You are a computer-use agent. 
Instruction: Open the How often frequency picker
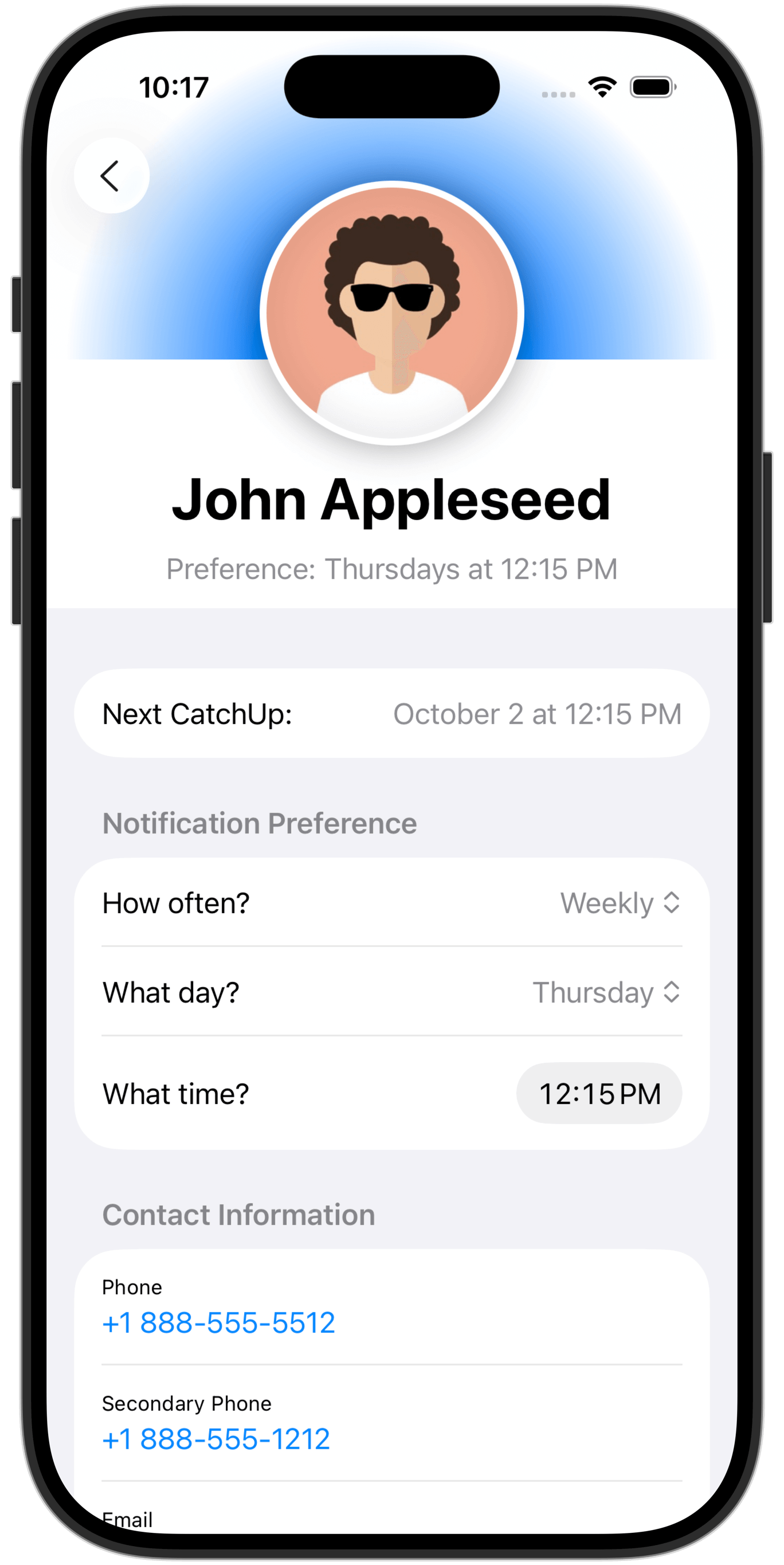tap(620, 903)
